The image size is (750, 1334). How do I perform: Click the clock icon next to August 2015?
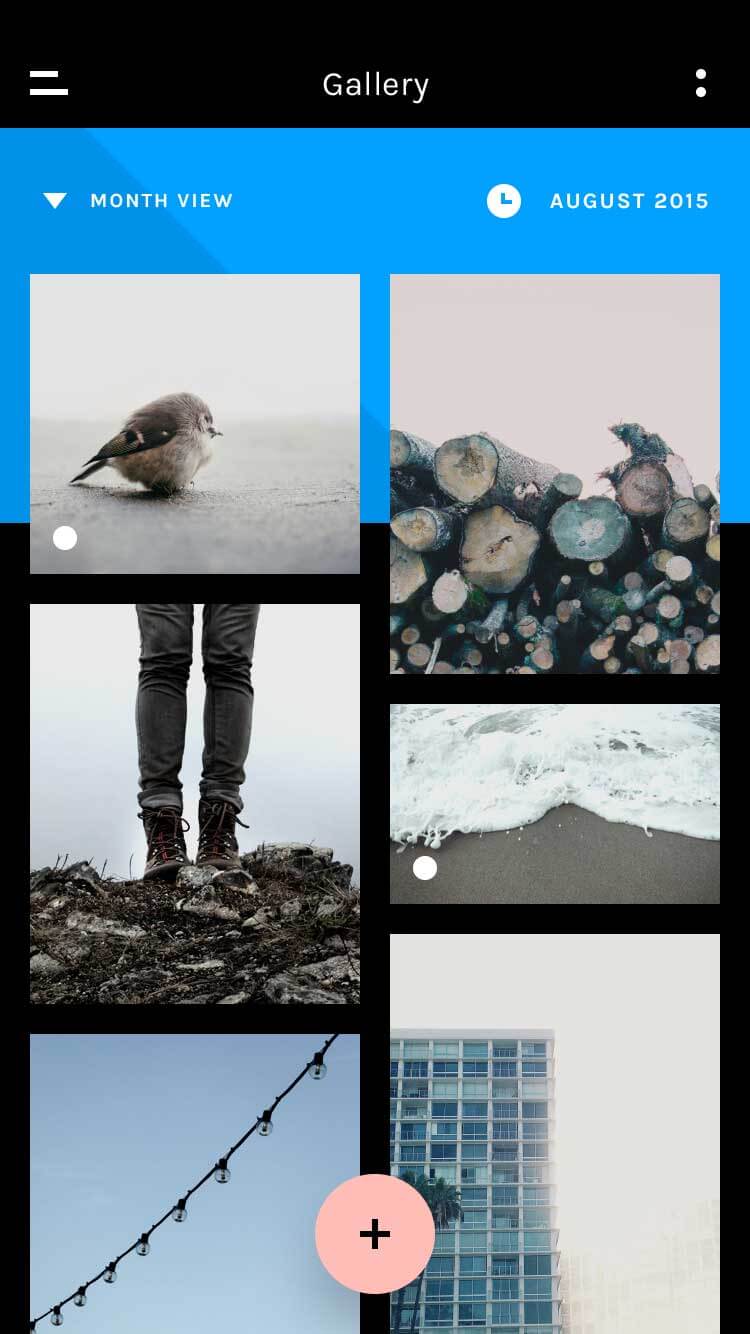(504, 201)
